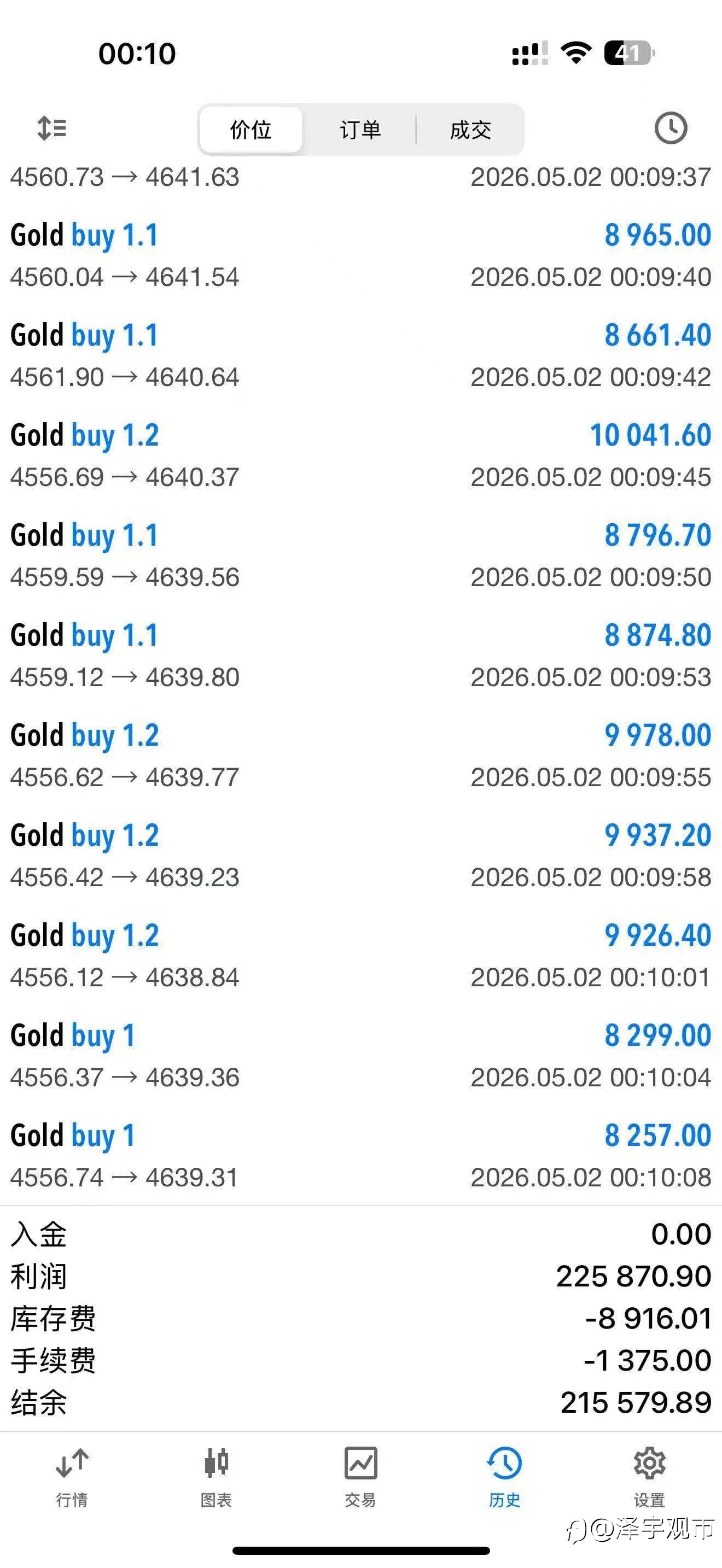Open the Gold buy trade closed at 00:10:01

(x=361, y=956)
